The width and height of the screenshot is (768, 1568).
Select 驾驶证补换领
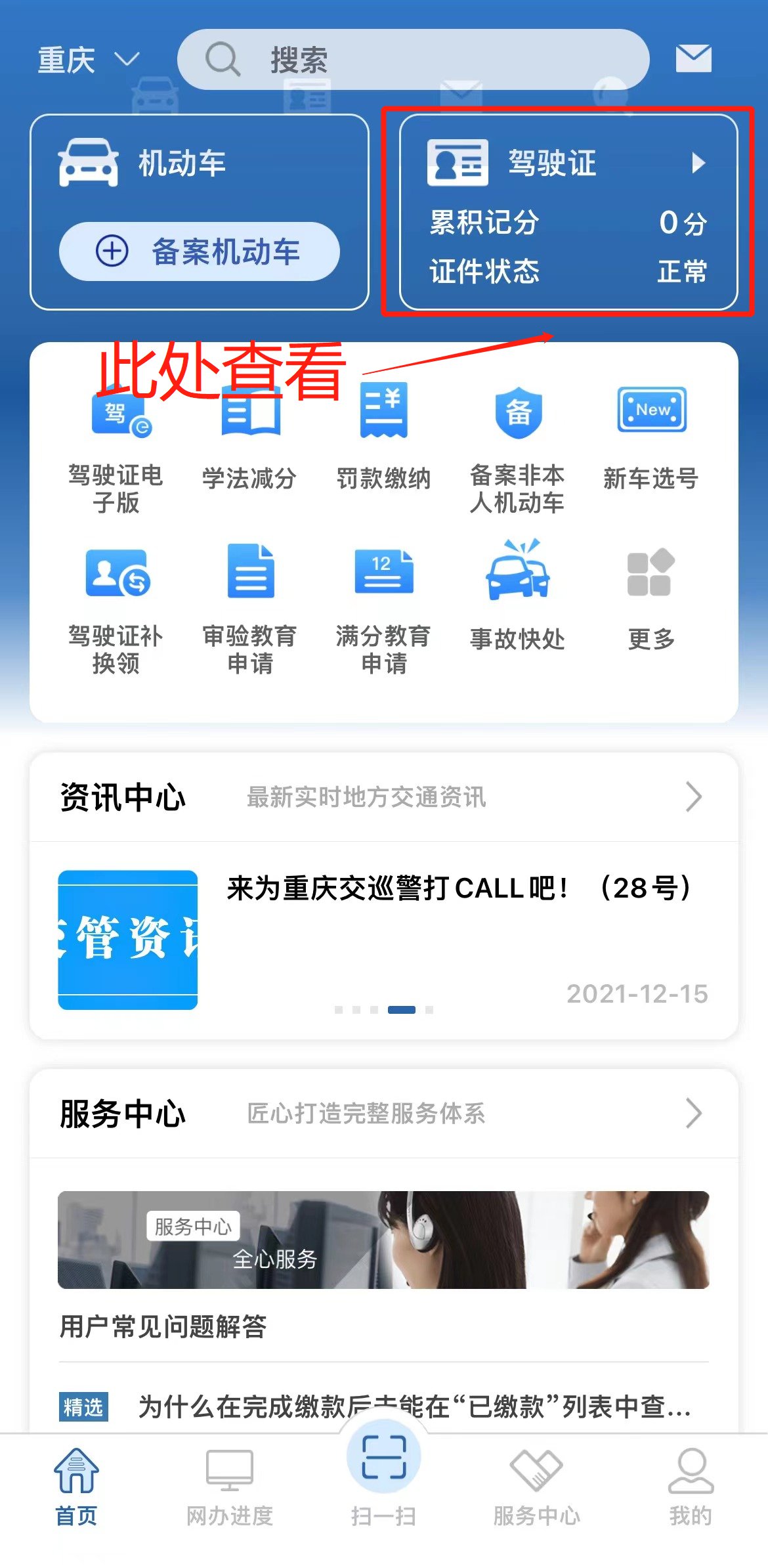coord(116,609)
